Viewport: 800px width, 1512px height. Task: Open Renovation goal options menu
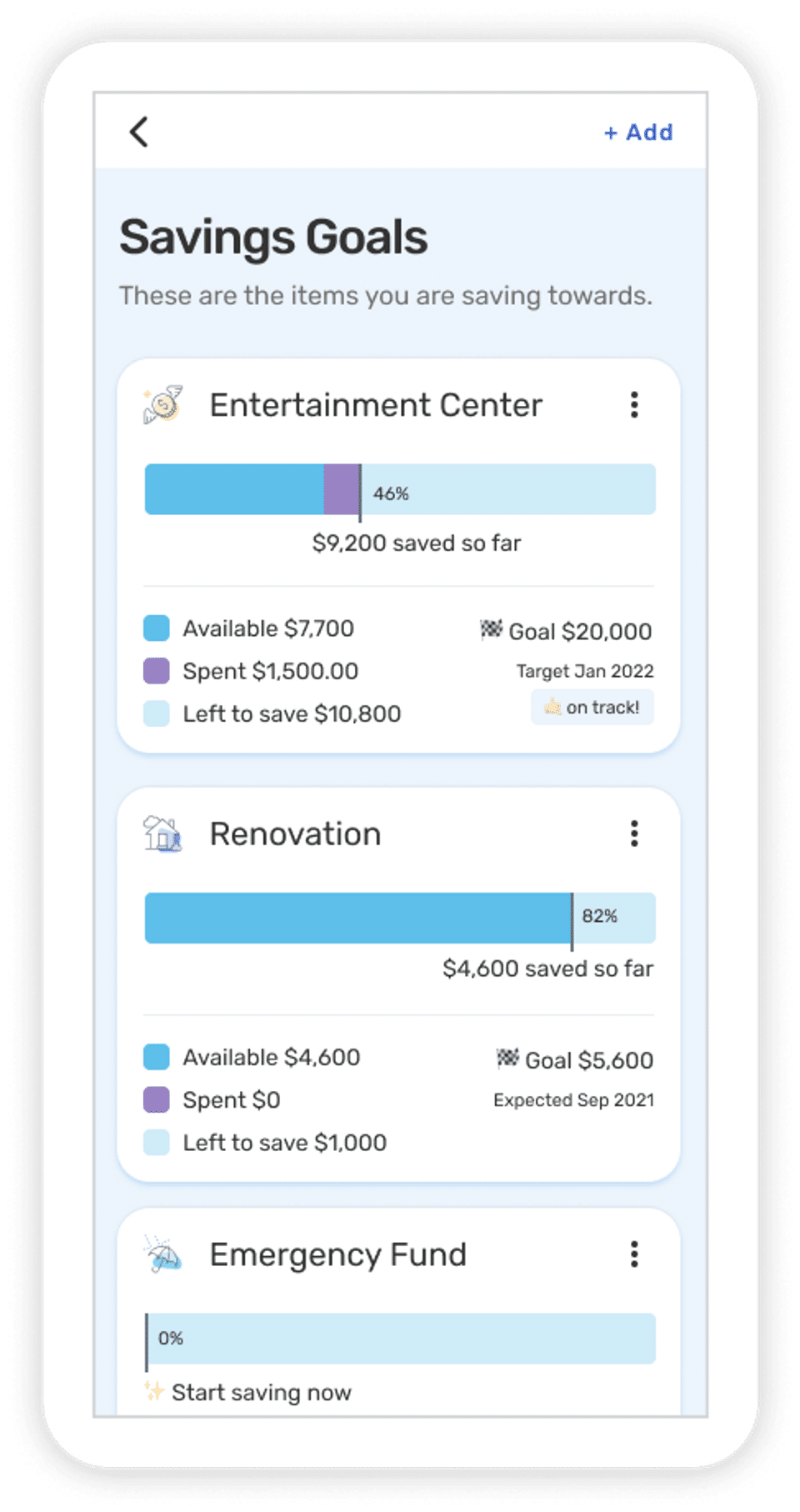tap(634, 834)
